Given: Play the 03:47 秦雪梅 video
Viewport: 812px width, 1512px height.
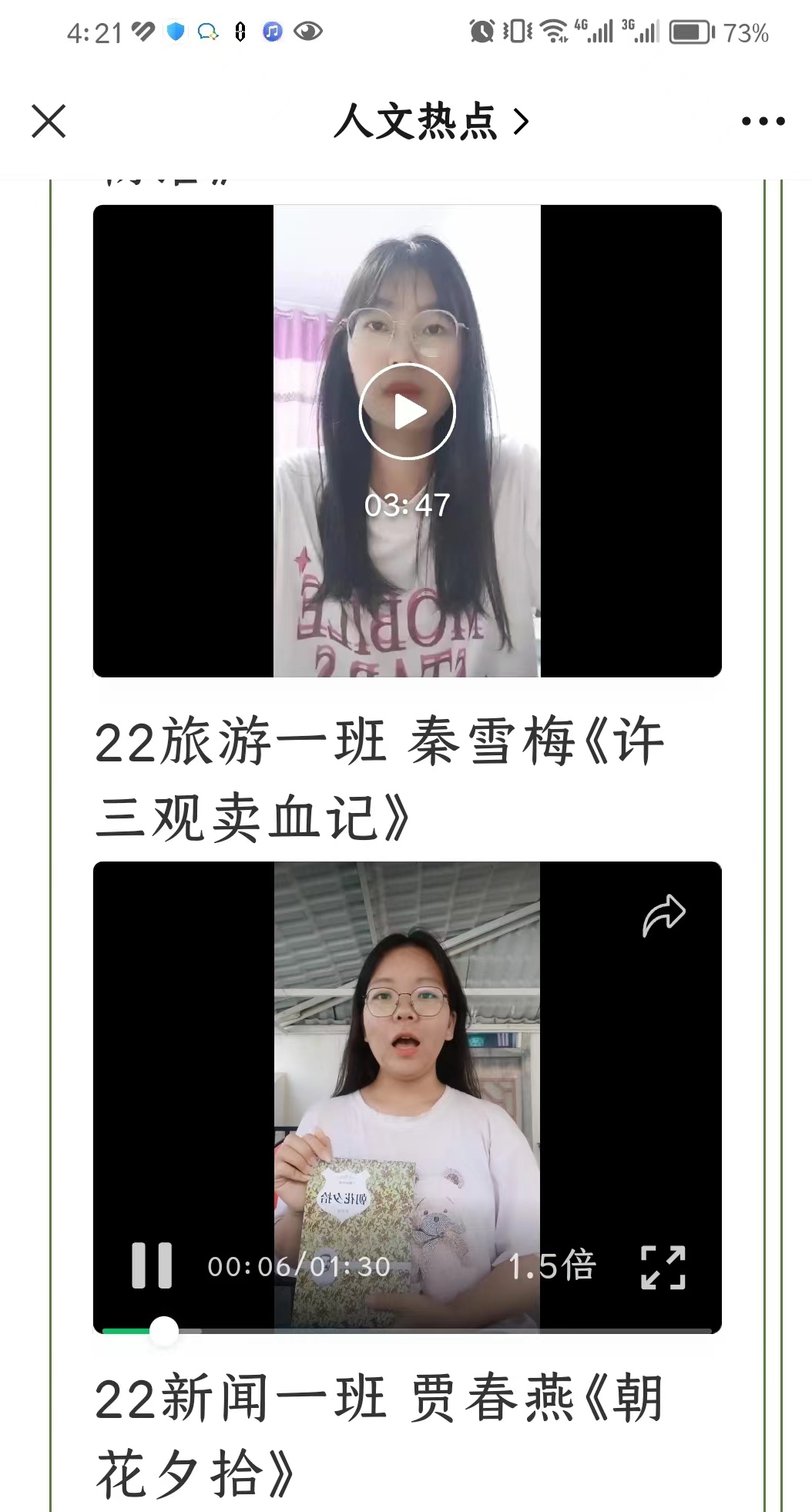Looking at the screenshot, I should [407, 412].
